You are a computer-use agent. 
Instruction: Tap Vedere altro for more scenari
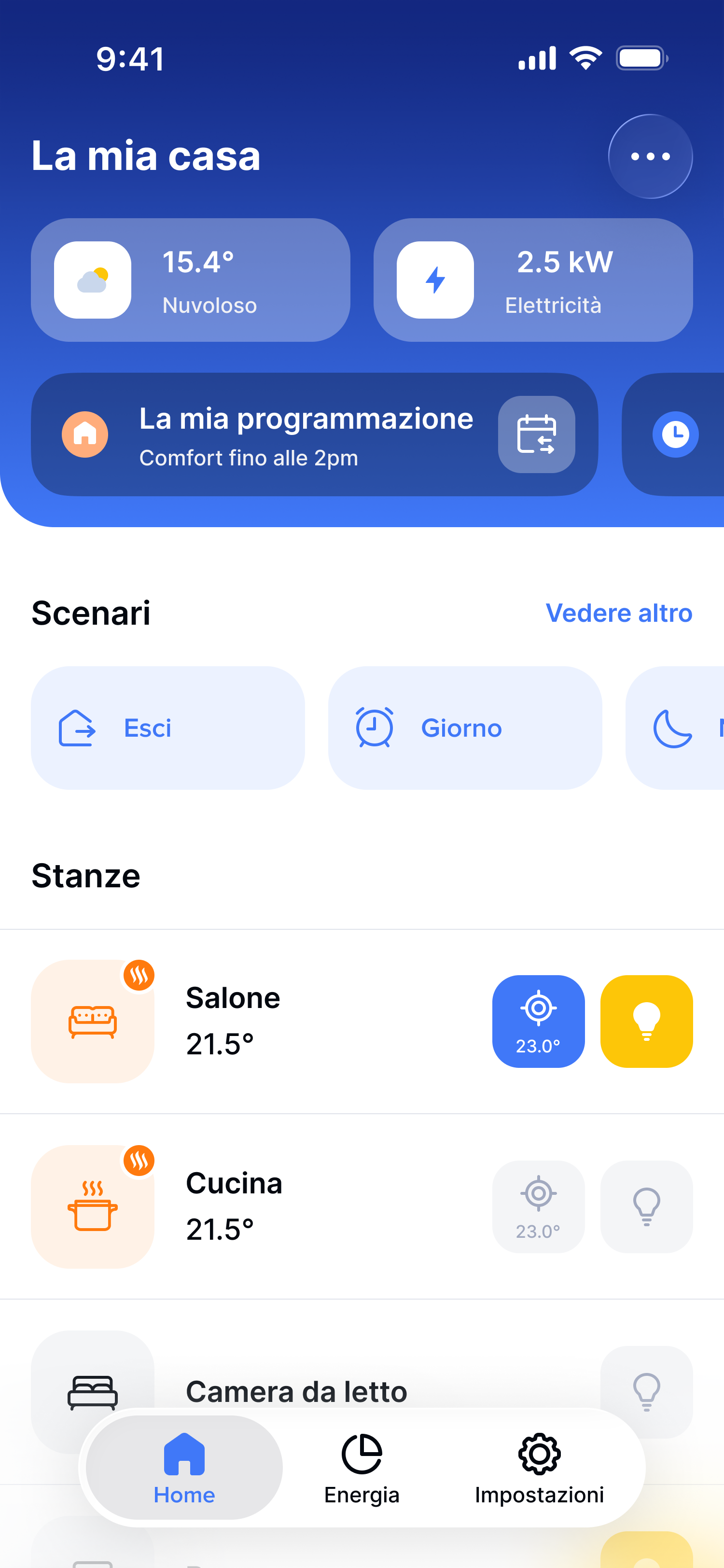(x=619, y=613)
